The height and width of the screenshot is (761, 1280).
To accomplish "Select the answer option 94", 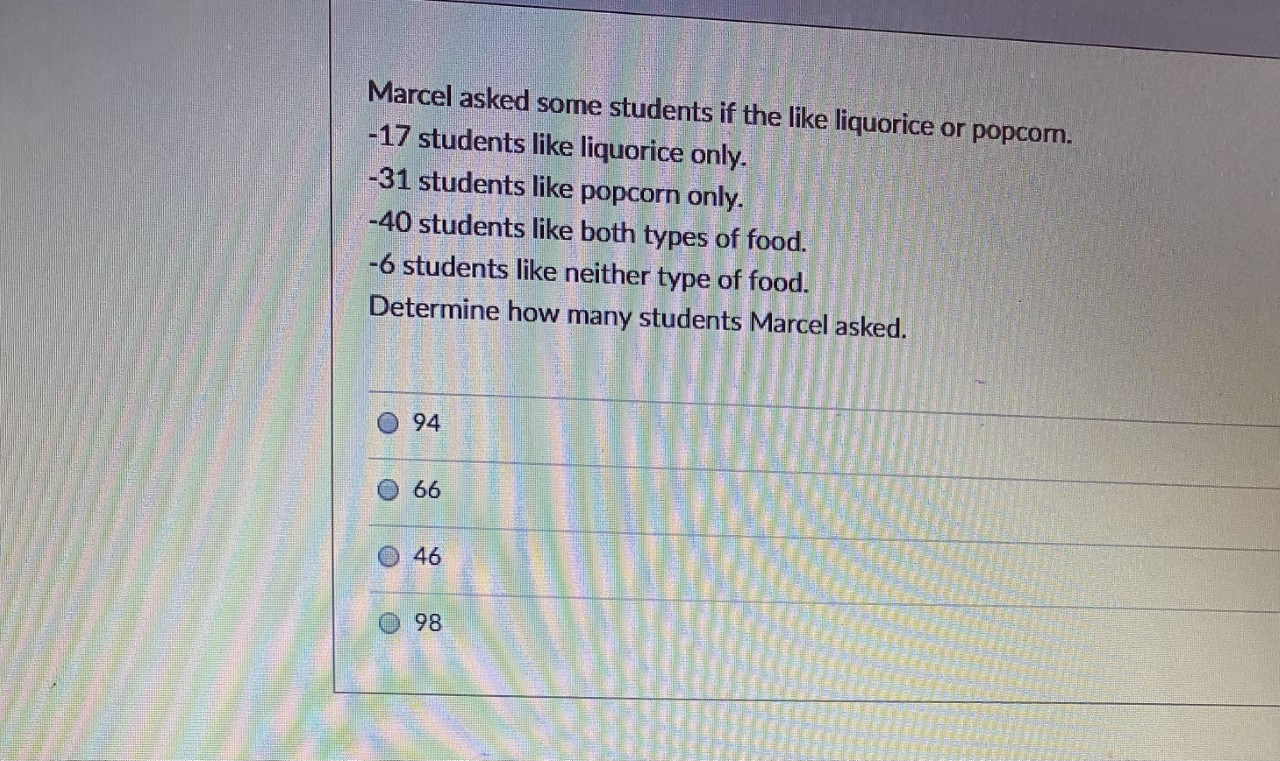I will (x=388, y=423).
